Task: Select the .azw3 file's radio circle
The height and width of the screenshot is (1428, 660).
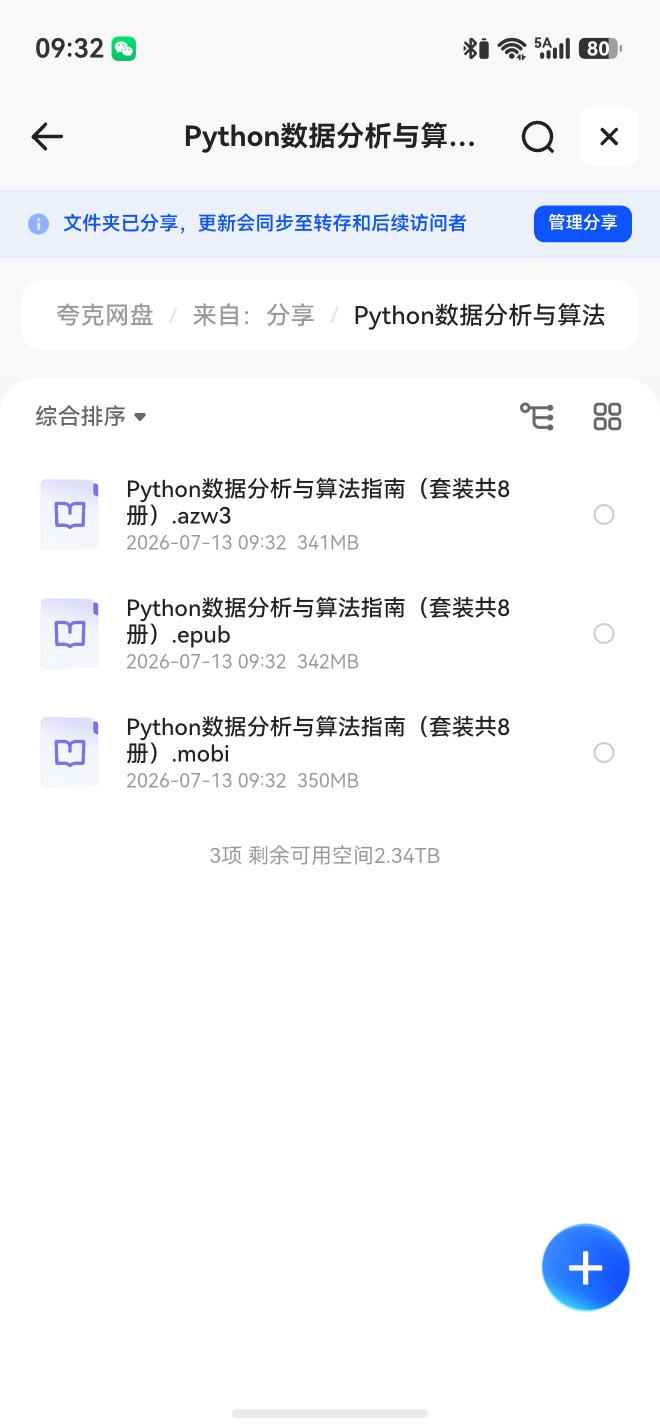Action: (x=604, y=515)
